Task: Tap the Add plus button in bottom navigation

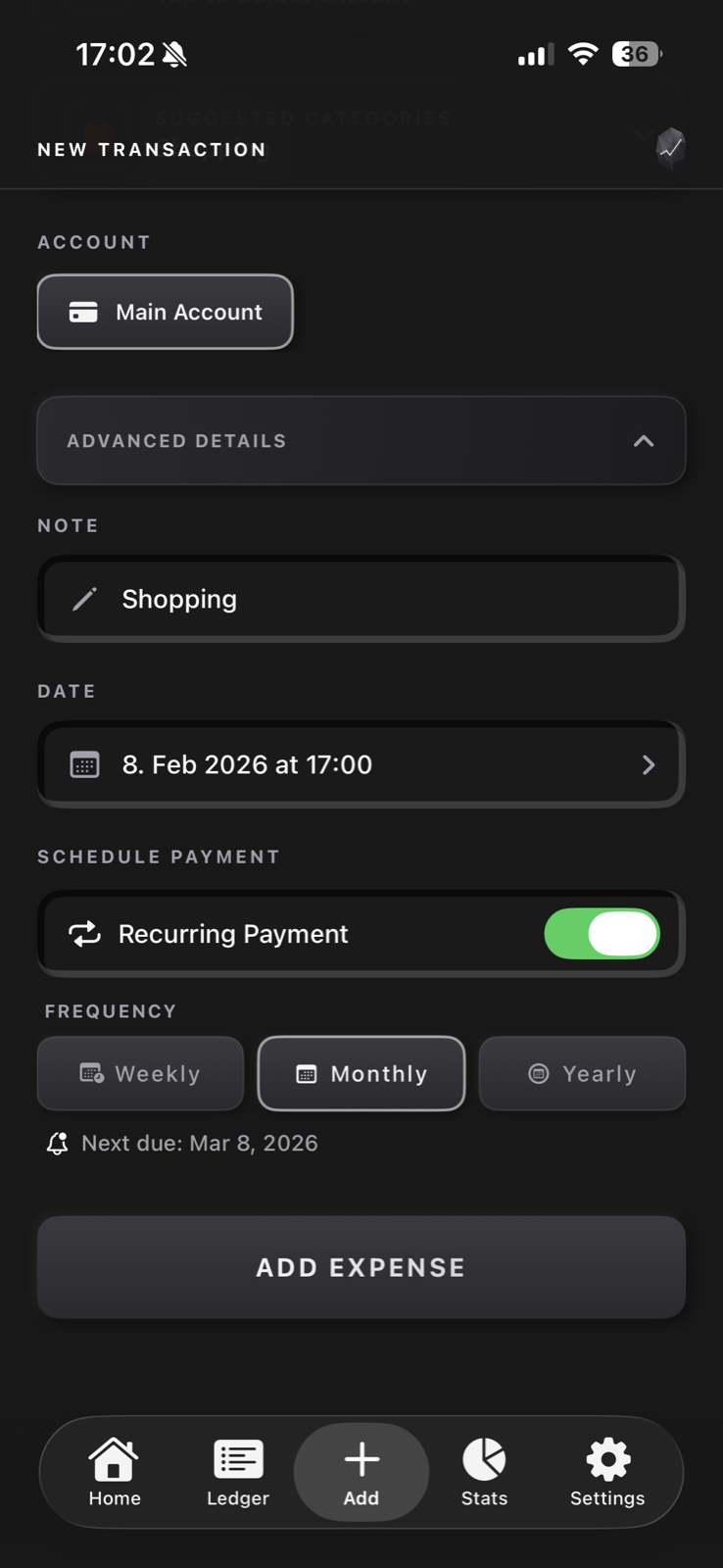Action: point(361,1458)
